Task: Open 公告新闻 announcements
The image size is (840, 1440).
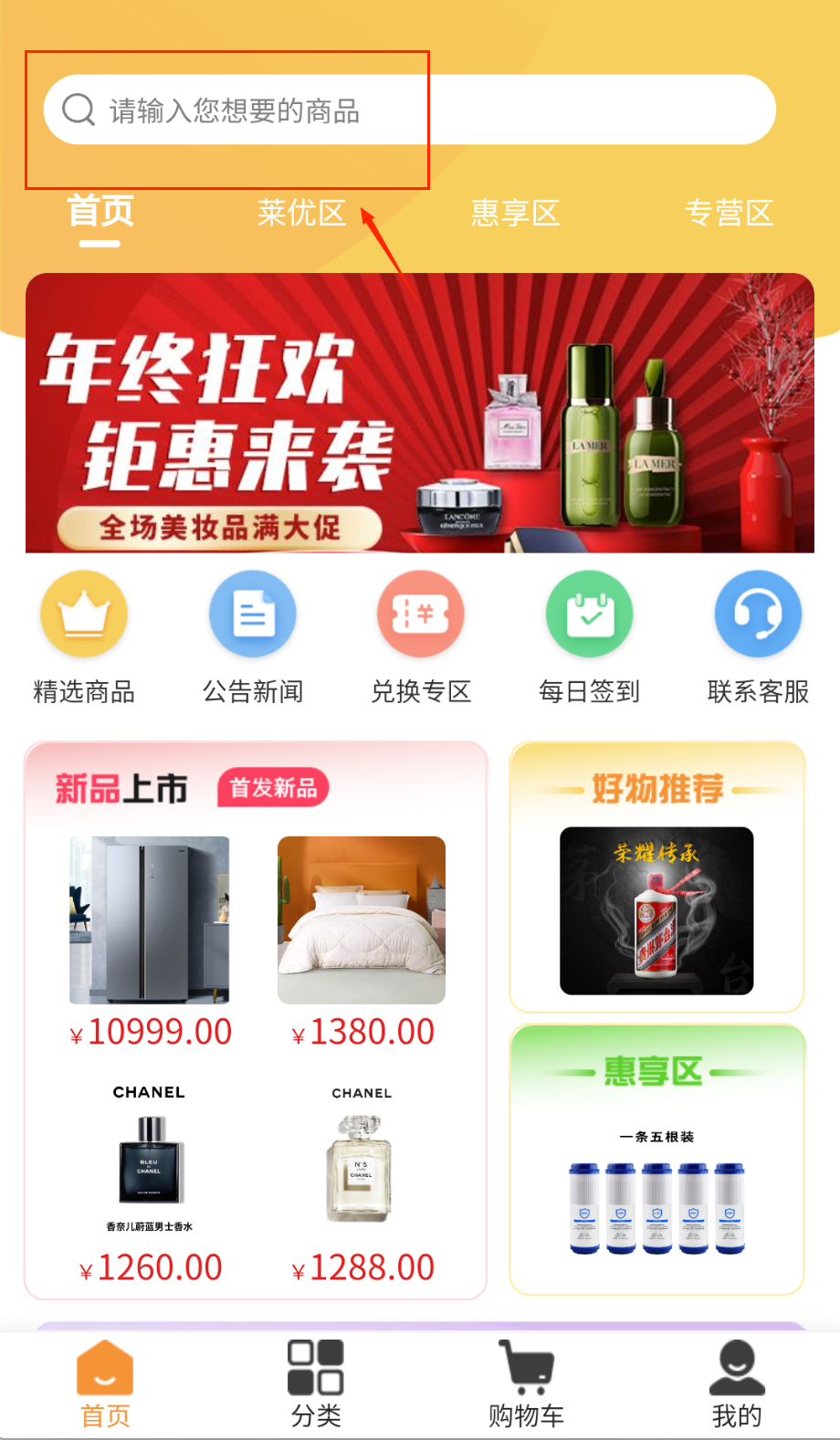Action: [253, 636]
